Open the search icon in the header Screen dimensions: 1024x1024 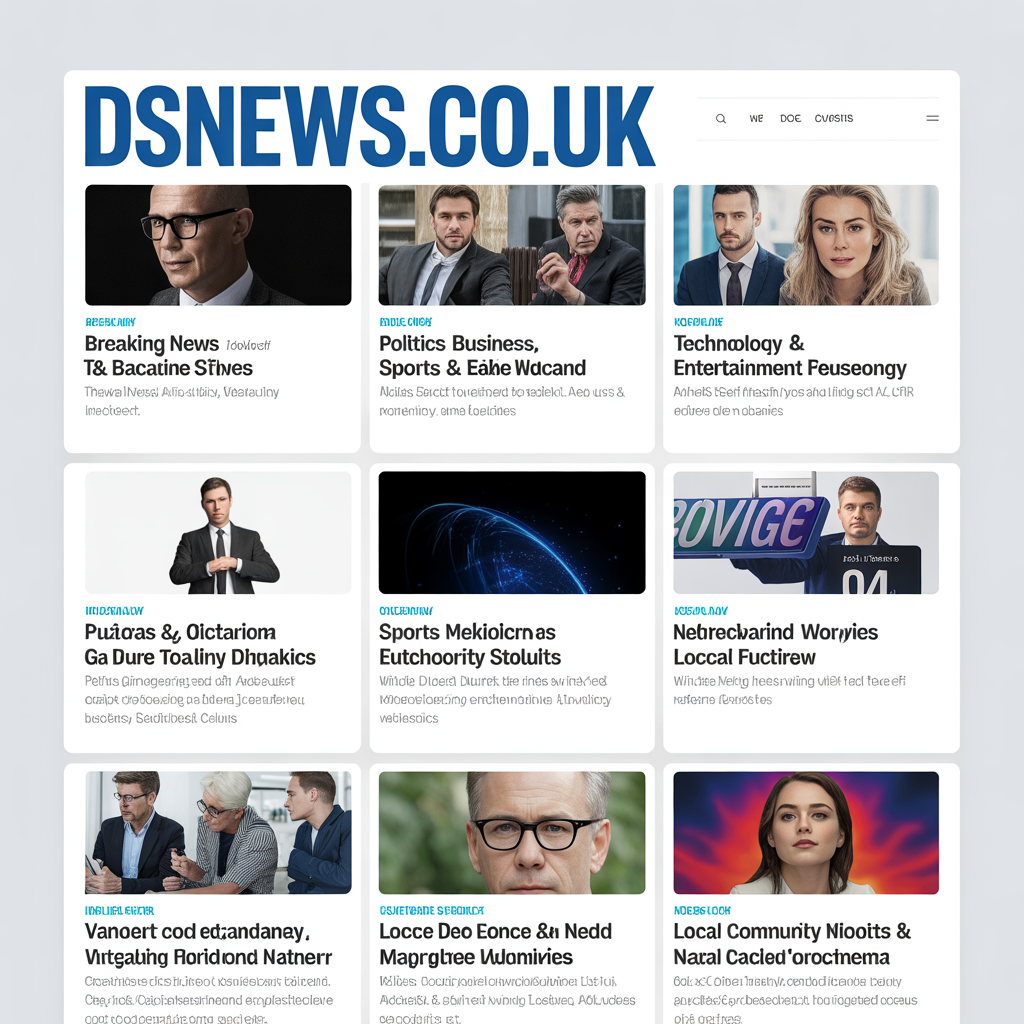click(720, 118)
